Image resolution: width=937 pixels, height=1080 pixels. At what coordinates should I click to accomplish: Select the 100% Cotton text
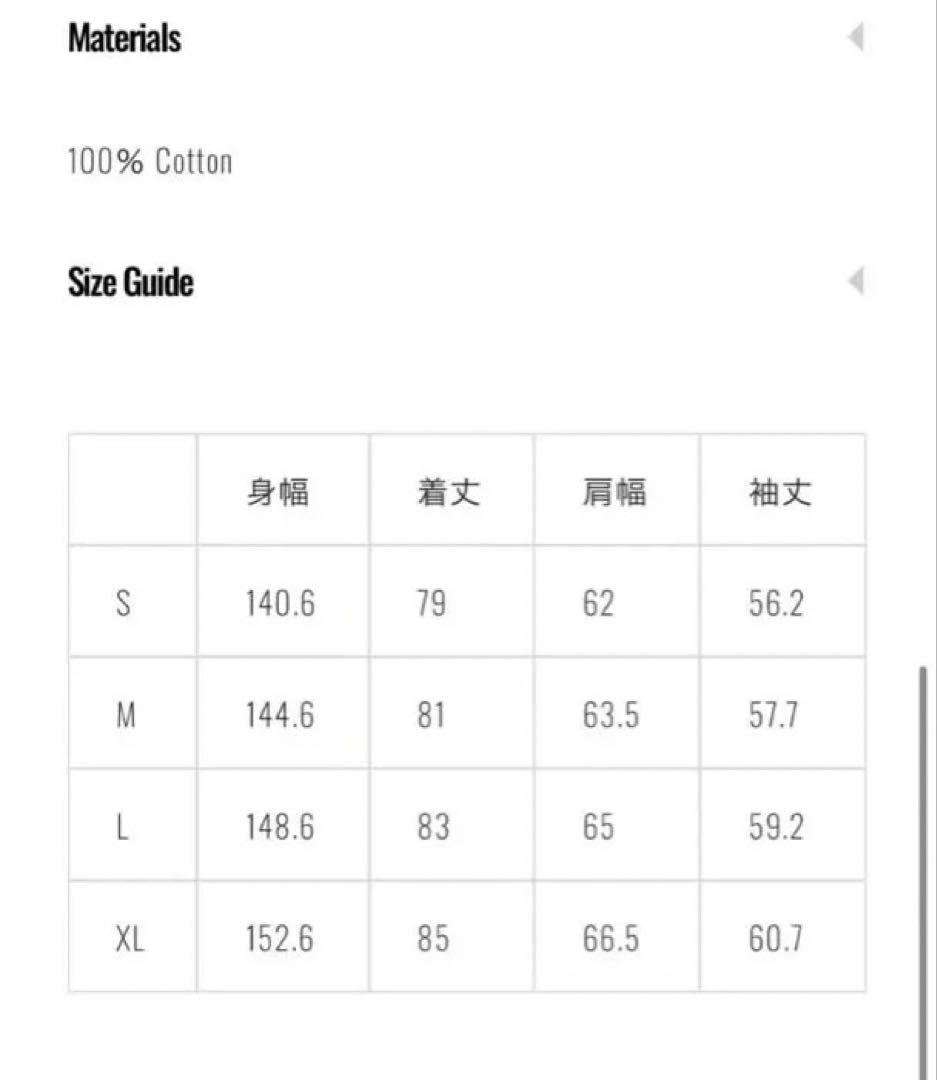tap(149, 160)
